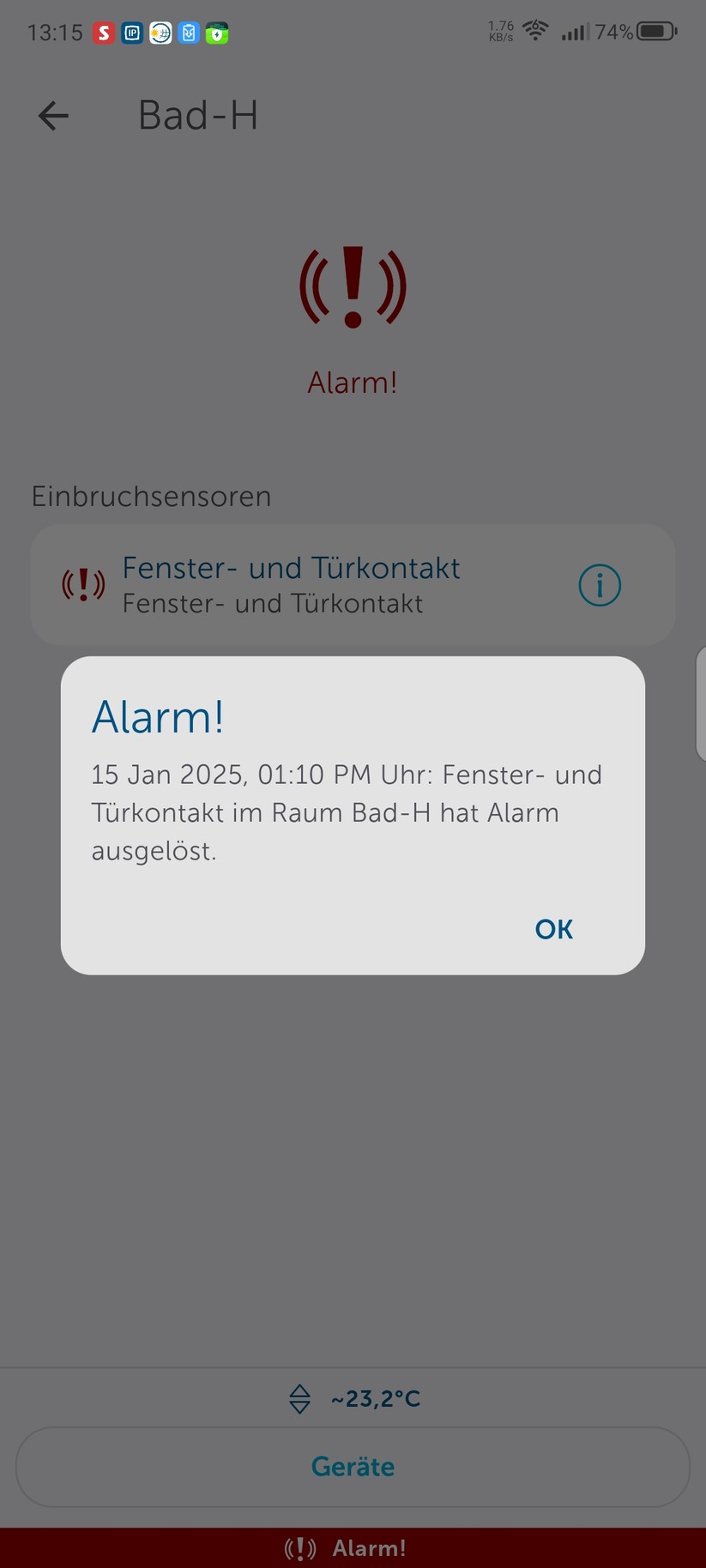Open the Geräte view
Viewport: 706px width, 1568px height.
tap(353, 1467)
